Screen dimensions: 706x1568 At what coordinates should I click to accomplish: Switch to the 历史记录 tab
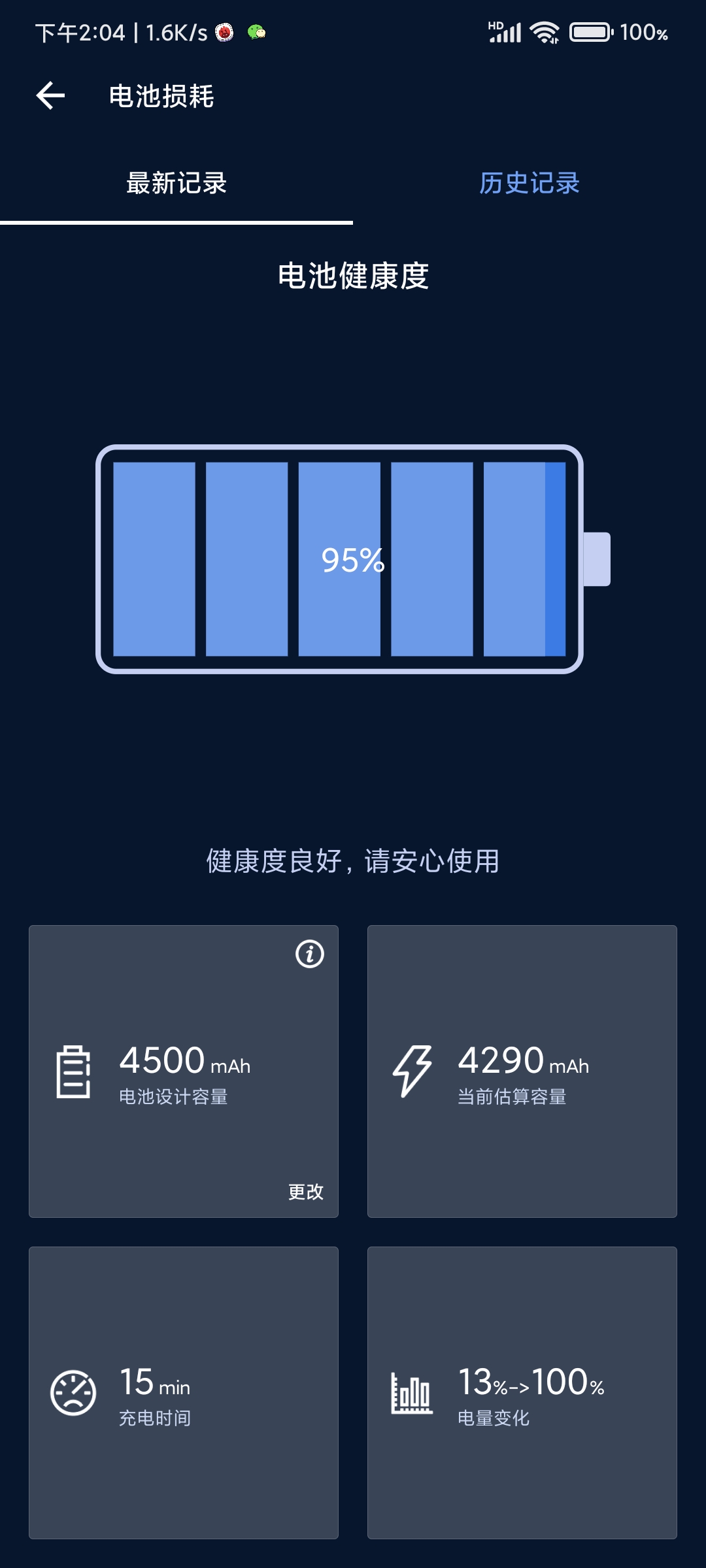[x=529, y=183]
